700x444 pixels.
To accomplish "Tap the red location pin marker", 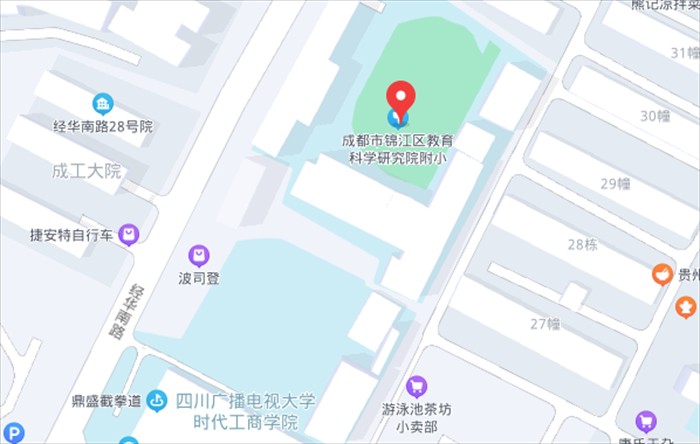I will click(401, 100).
